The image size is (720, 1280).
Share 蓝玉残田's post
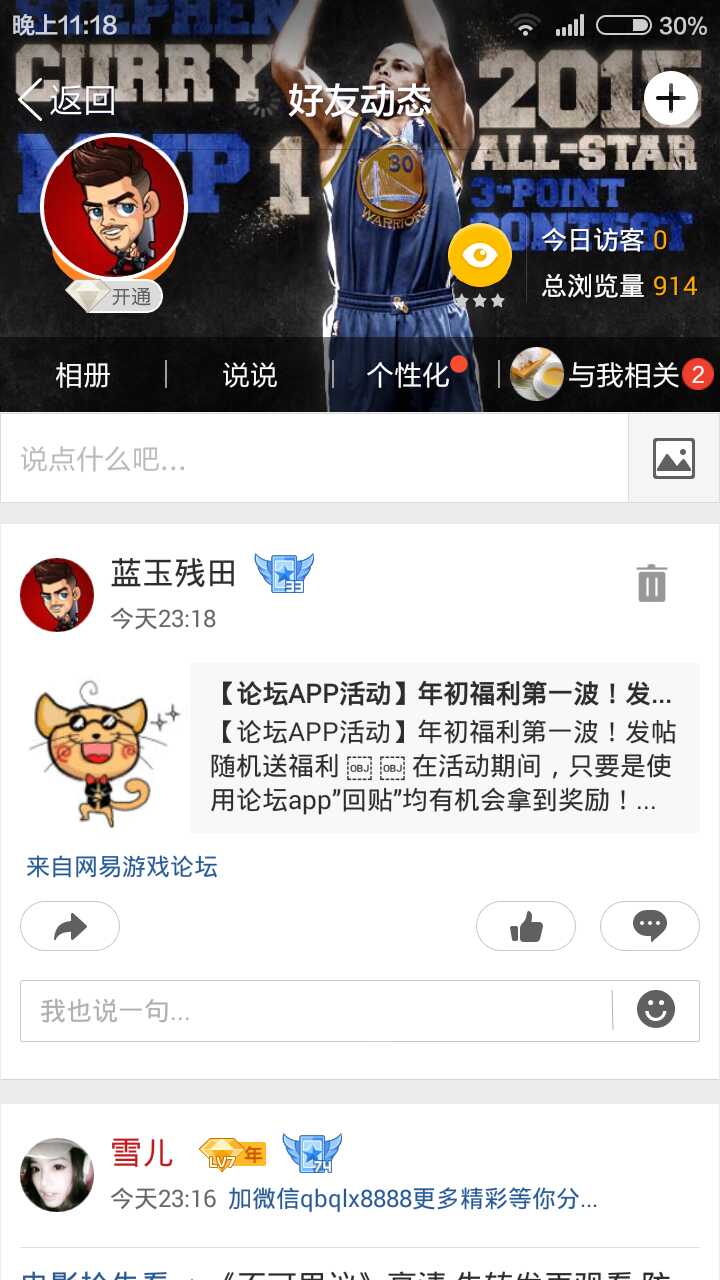(70, 927)
